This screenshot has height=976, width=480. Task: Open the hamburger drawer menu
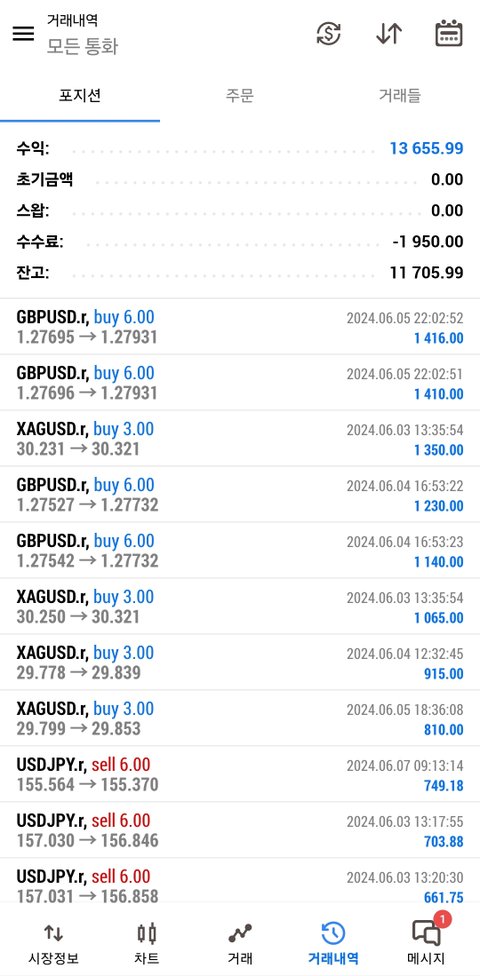[23, 34]
